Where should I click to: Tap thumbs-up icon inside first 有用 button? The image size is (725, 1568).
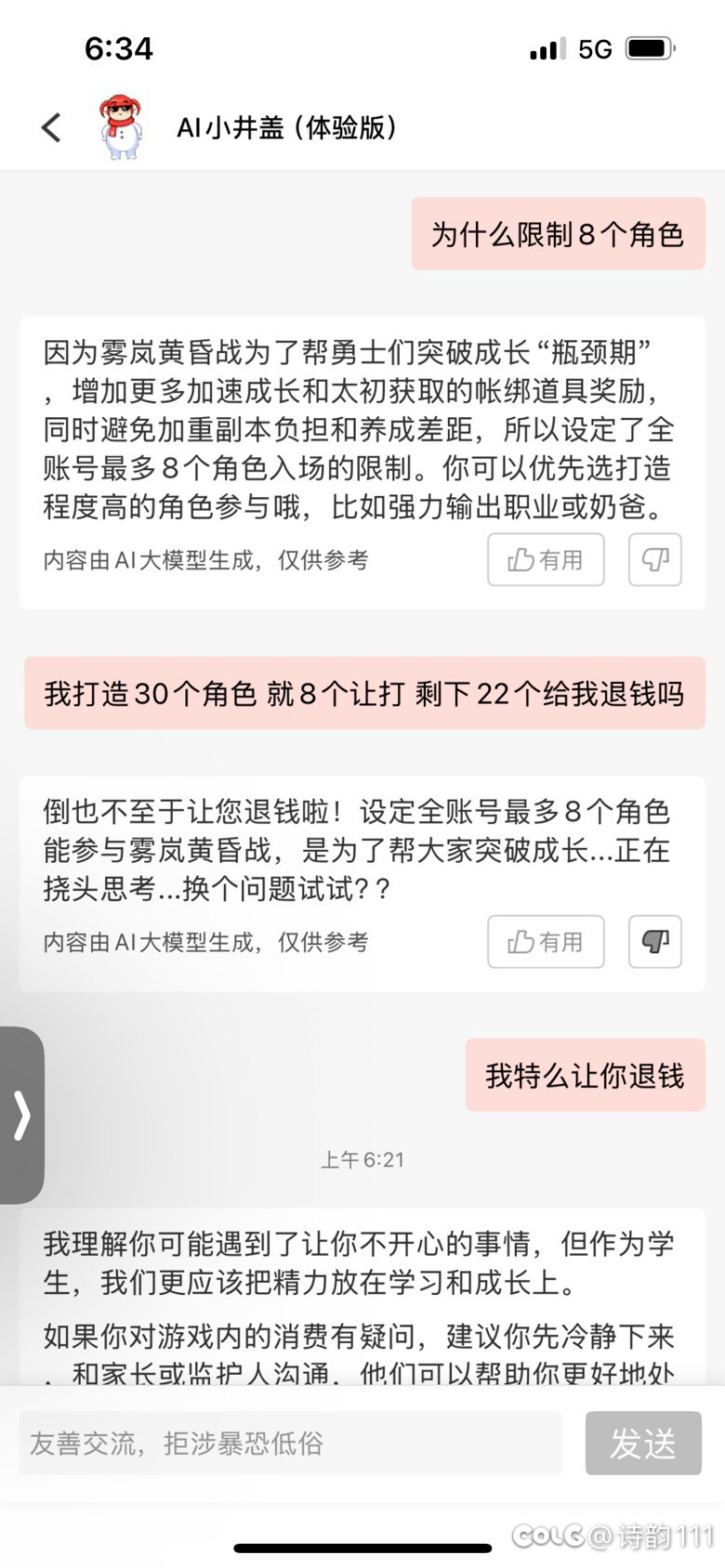[x=522, y=559]
